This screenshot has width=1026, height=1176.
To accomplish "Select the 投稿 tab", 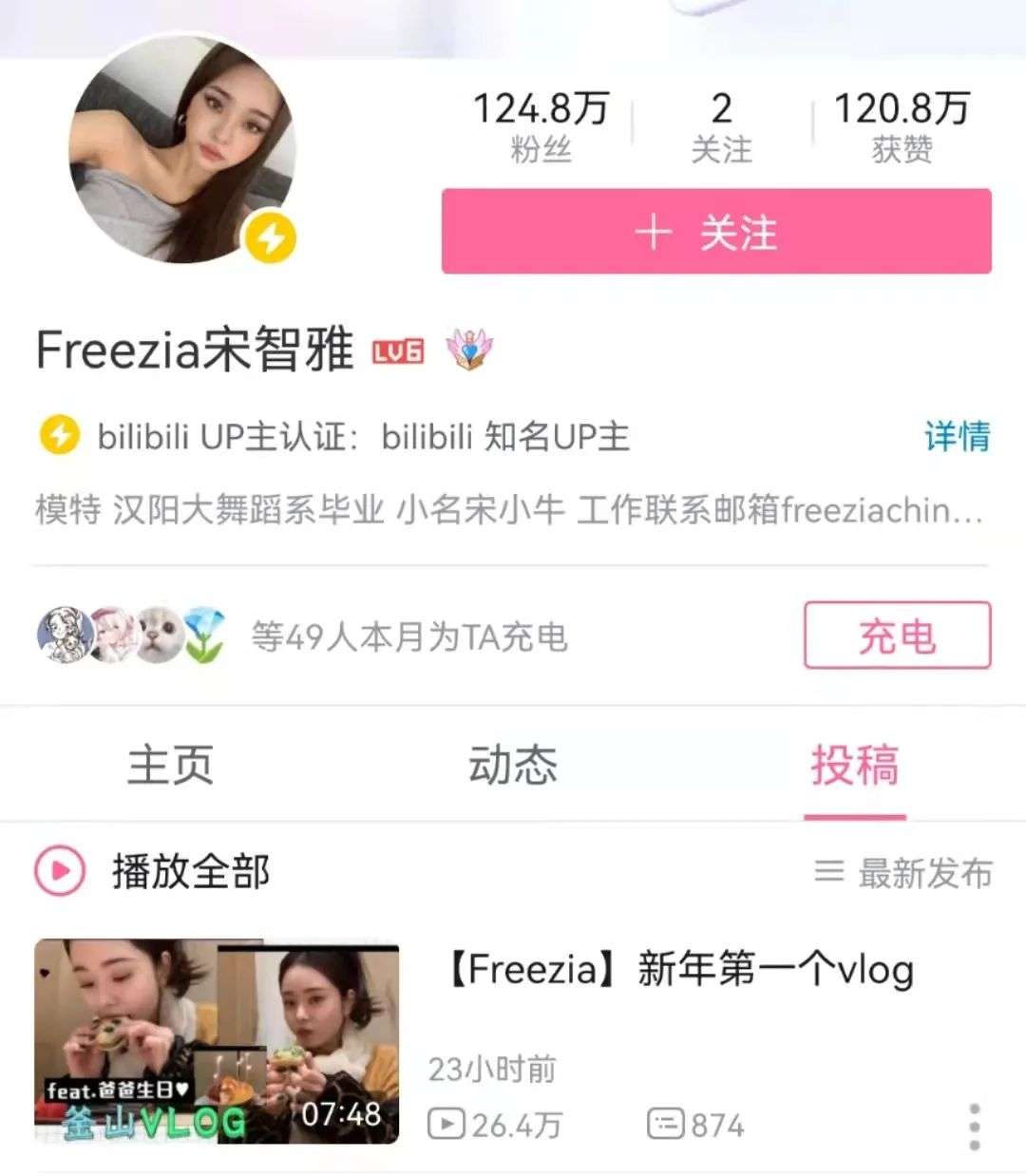I will click(x=854, y=765).
